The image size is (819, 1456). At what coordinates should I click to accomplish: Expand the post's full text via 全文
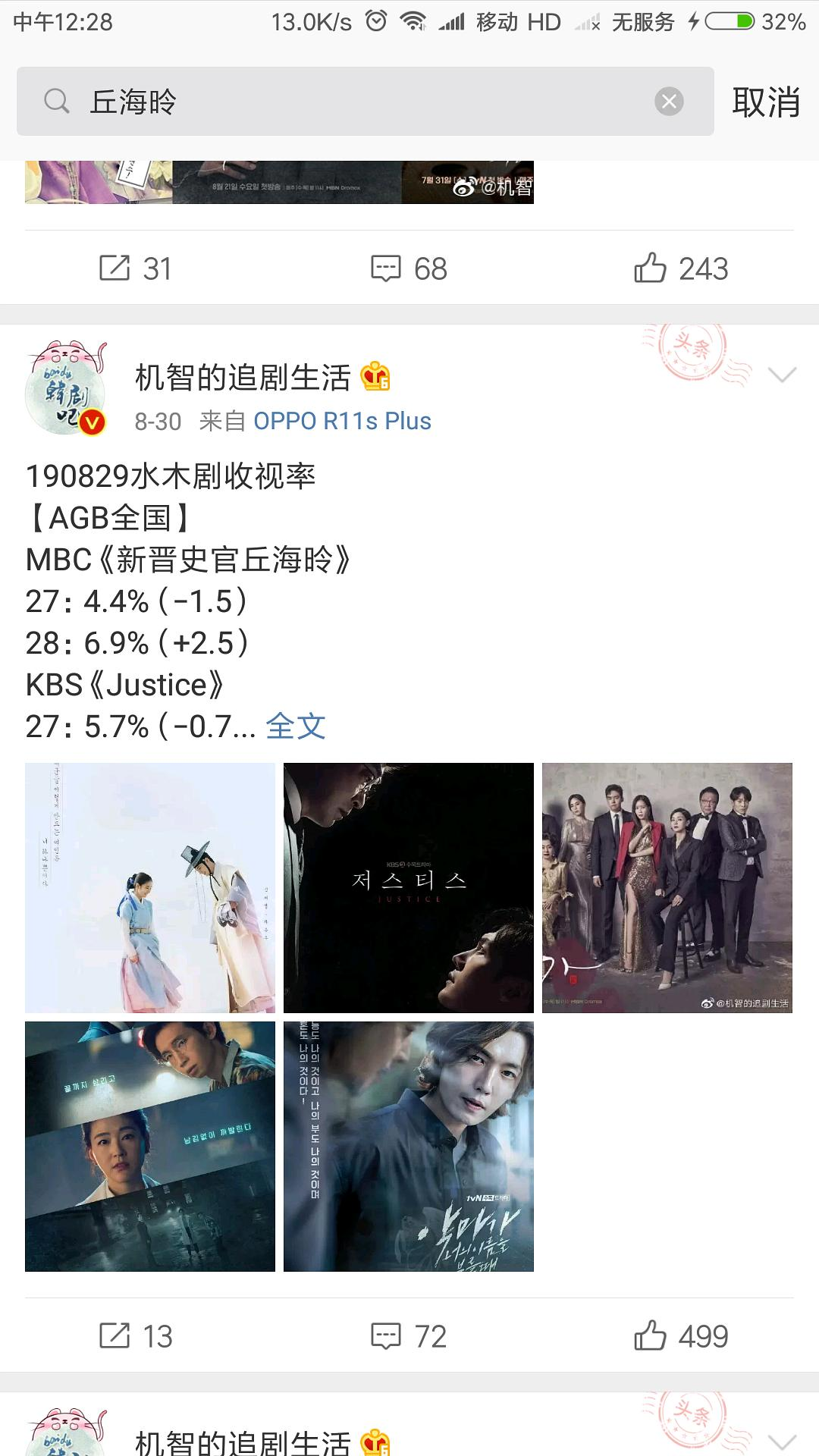tap(296, 726)
